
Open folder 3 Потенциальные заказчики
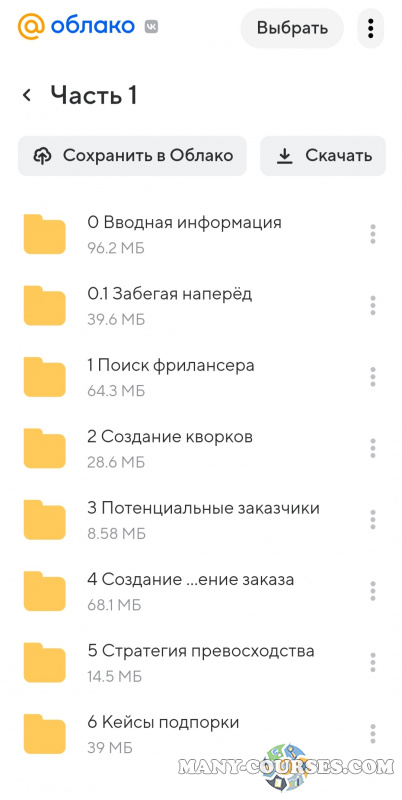[194, 520]
